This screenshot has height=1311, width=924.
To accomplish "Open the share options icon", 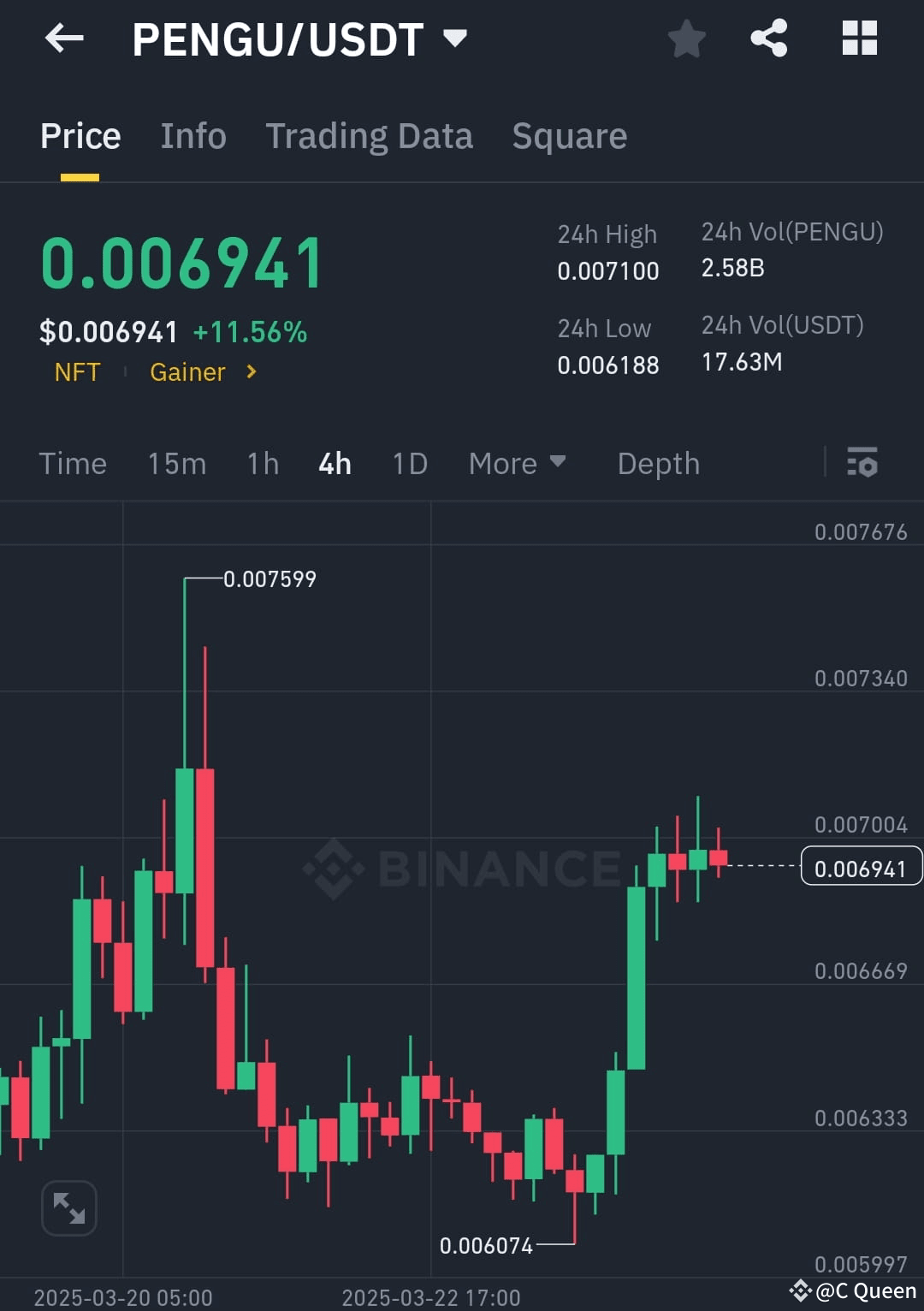I will pos(768,39).
